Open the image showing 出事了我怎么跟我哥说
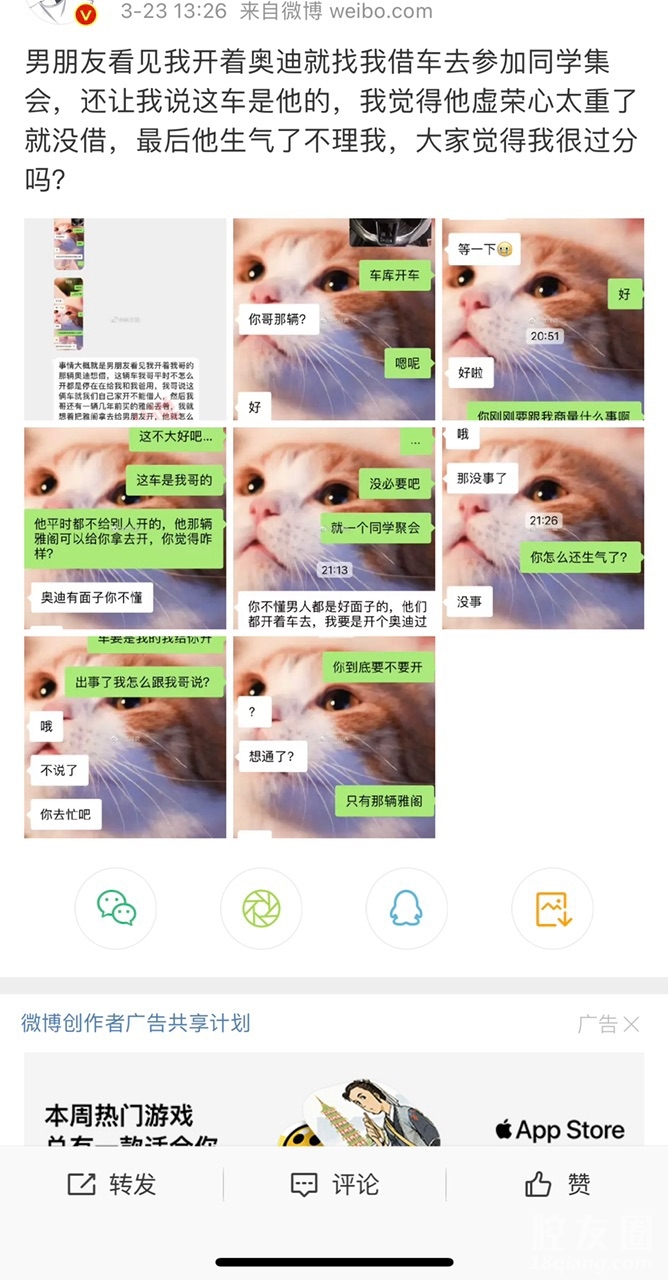The height and width of the screenshot is (1280, 668). (125, 737)
